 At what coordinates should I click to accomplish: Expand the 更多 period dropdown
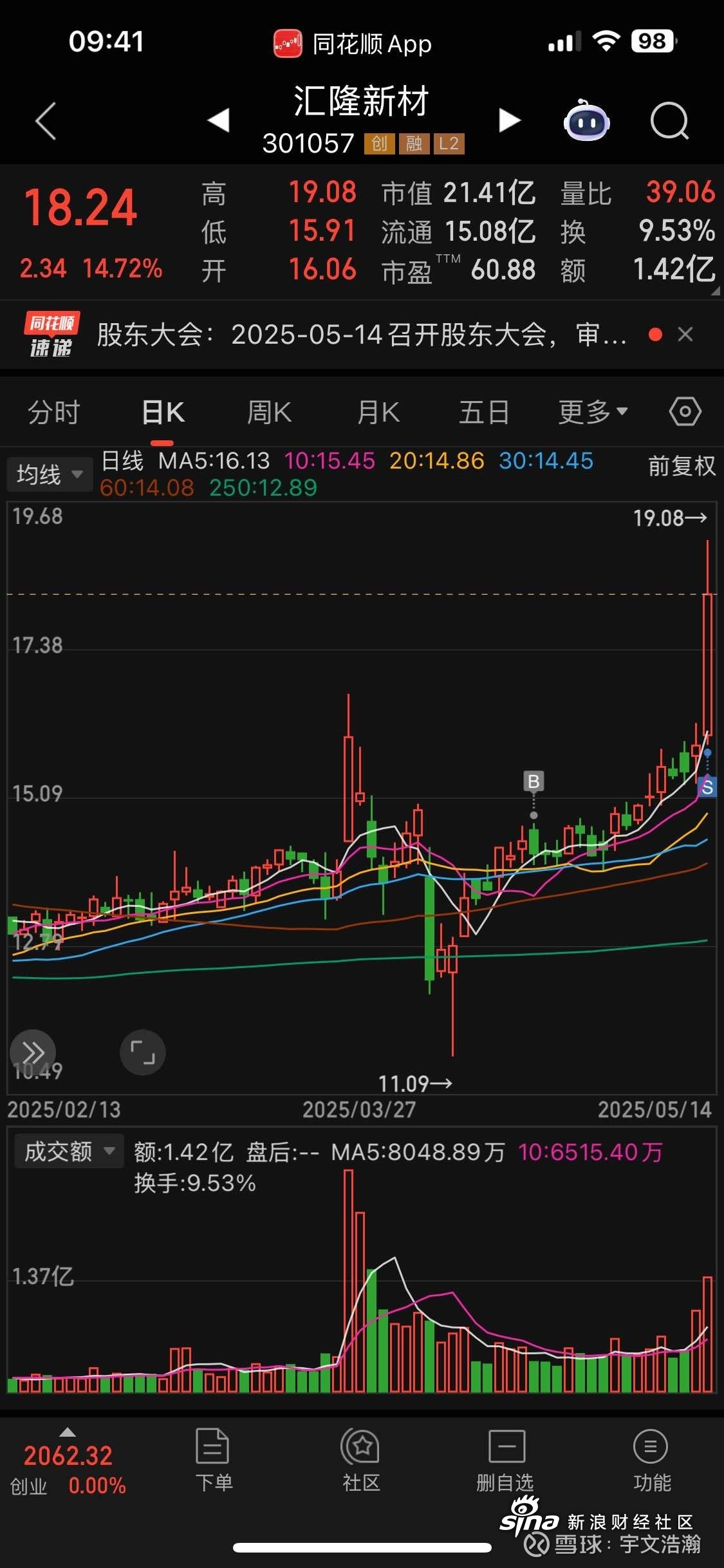[x=592, y=412]
